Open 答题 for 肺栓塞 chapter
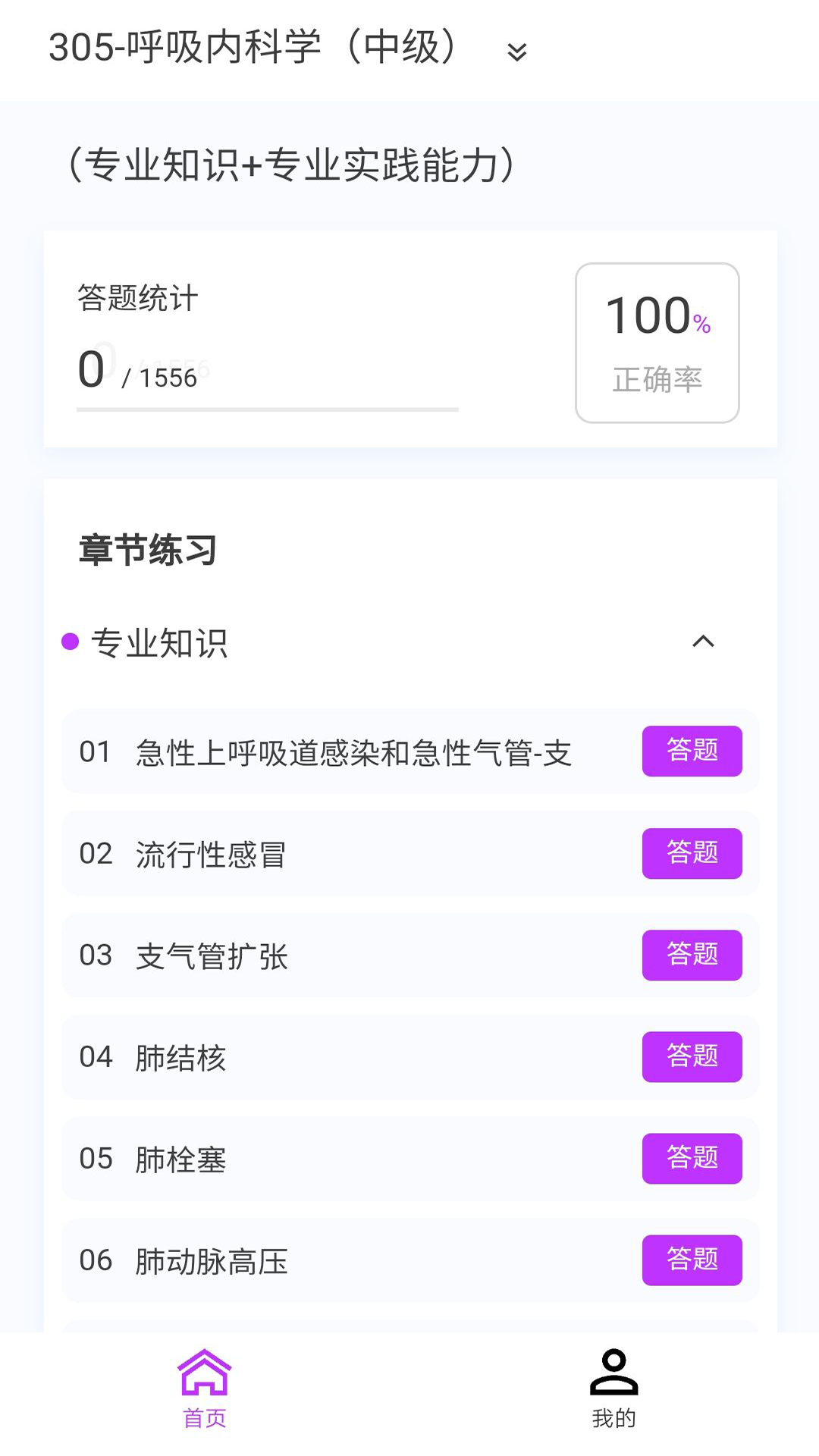 click(x=692, y=1159)
